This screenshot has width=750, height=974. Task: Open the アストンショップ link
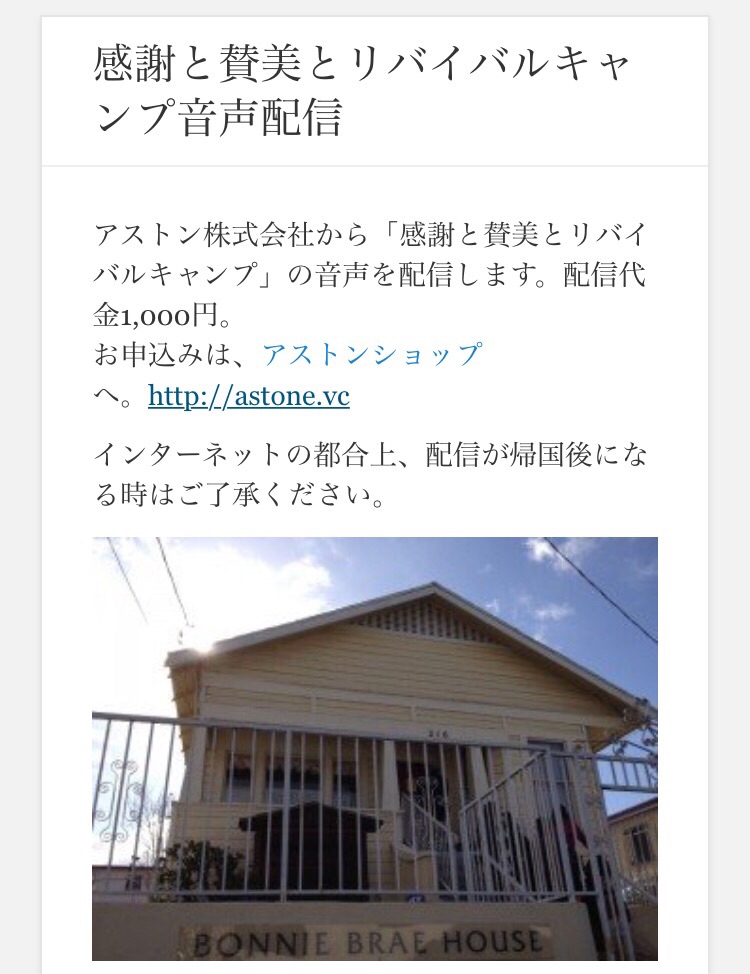tap(372, 355)
